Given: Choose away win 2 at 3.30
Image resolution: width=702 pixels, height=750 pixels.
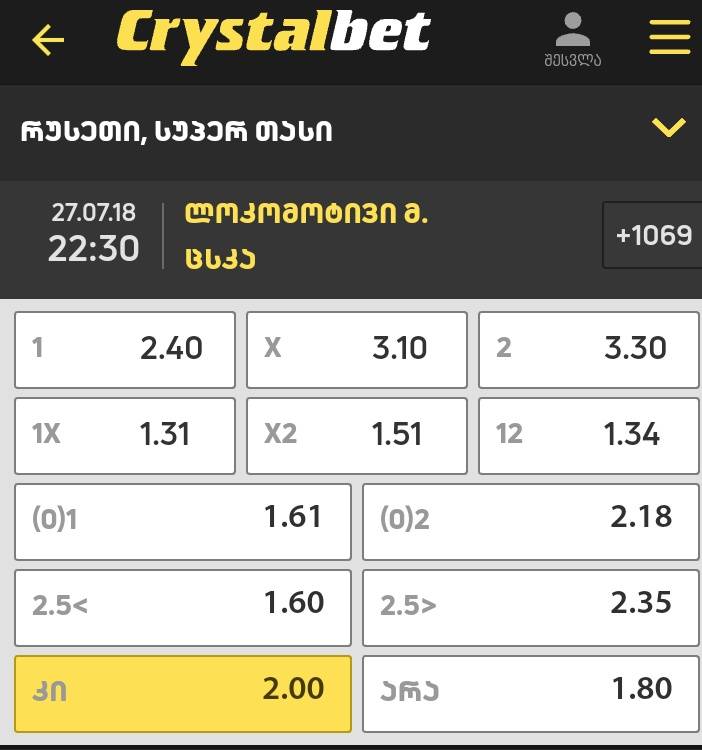Looking at the screenshot, I should point(588,349).
